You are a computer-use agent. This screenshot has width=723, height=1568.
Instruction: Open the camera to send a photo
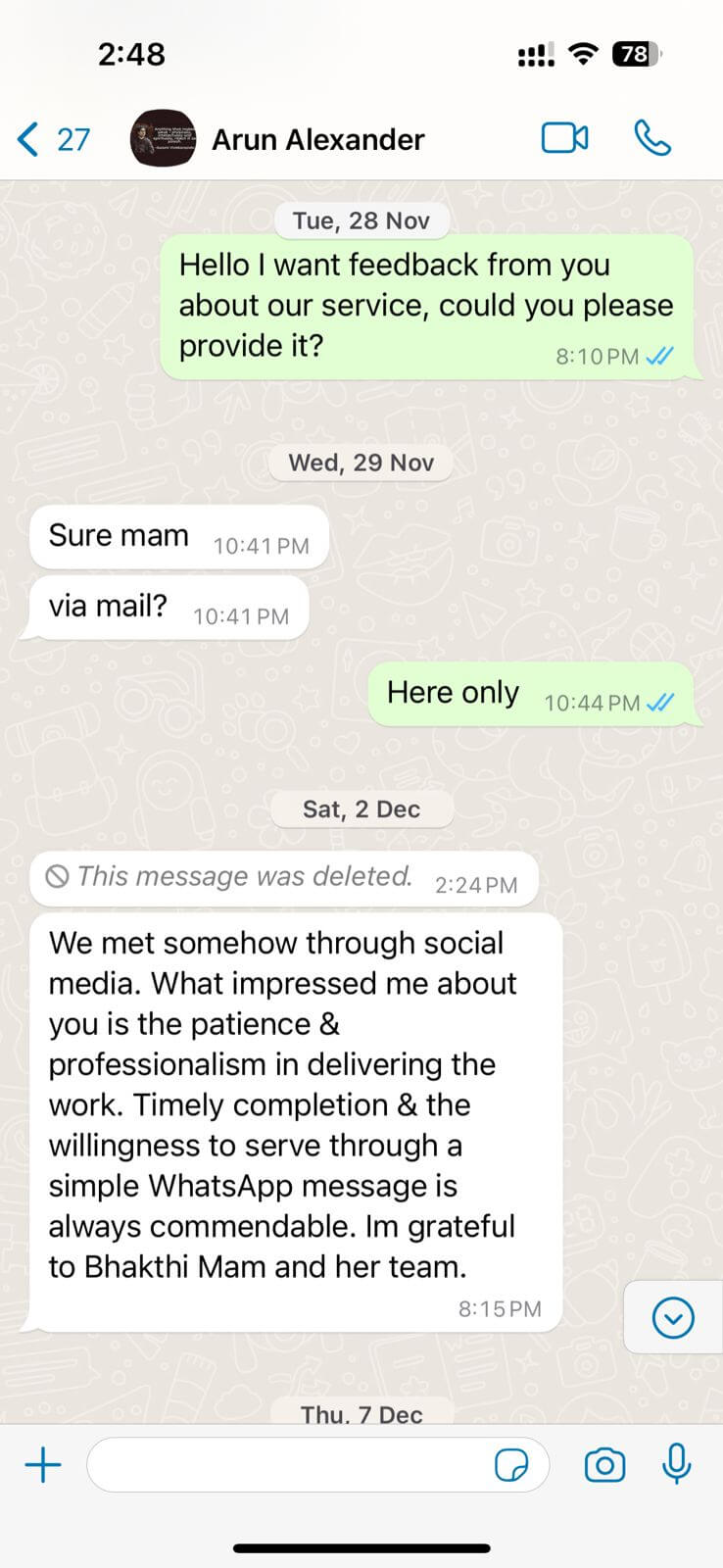(604, 1465)
